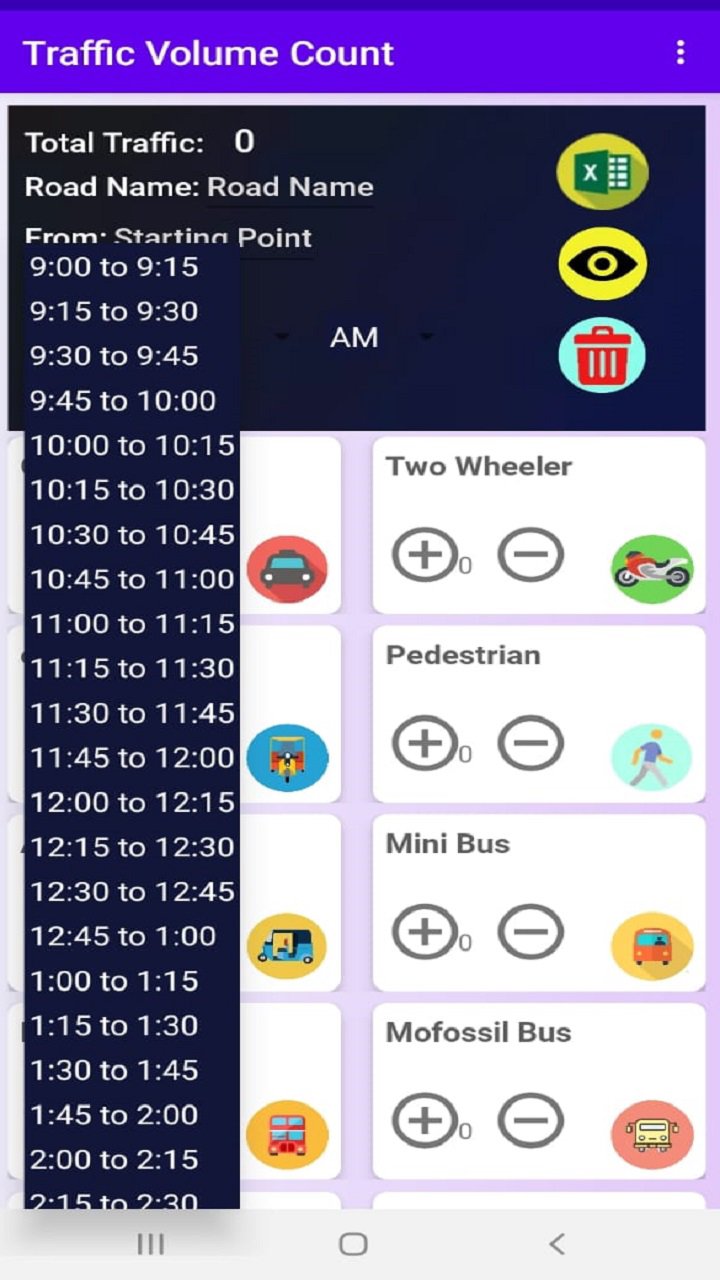Select 10:45 to 11:00 time slot
720x1280 pixels.
tap(132, 579)
